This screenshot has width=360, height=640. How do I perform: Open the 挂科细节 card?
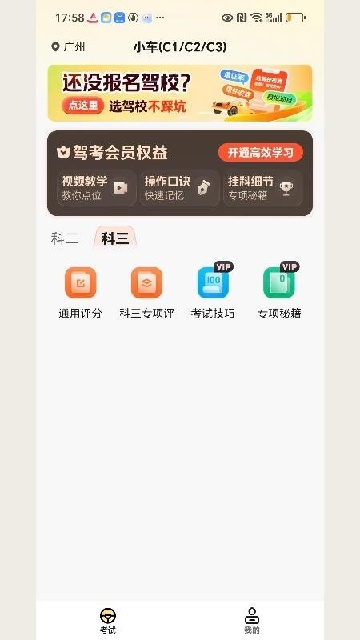click(x=262, y=188)
